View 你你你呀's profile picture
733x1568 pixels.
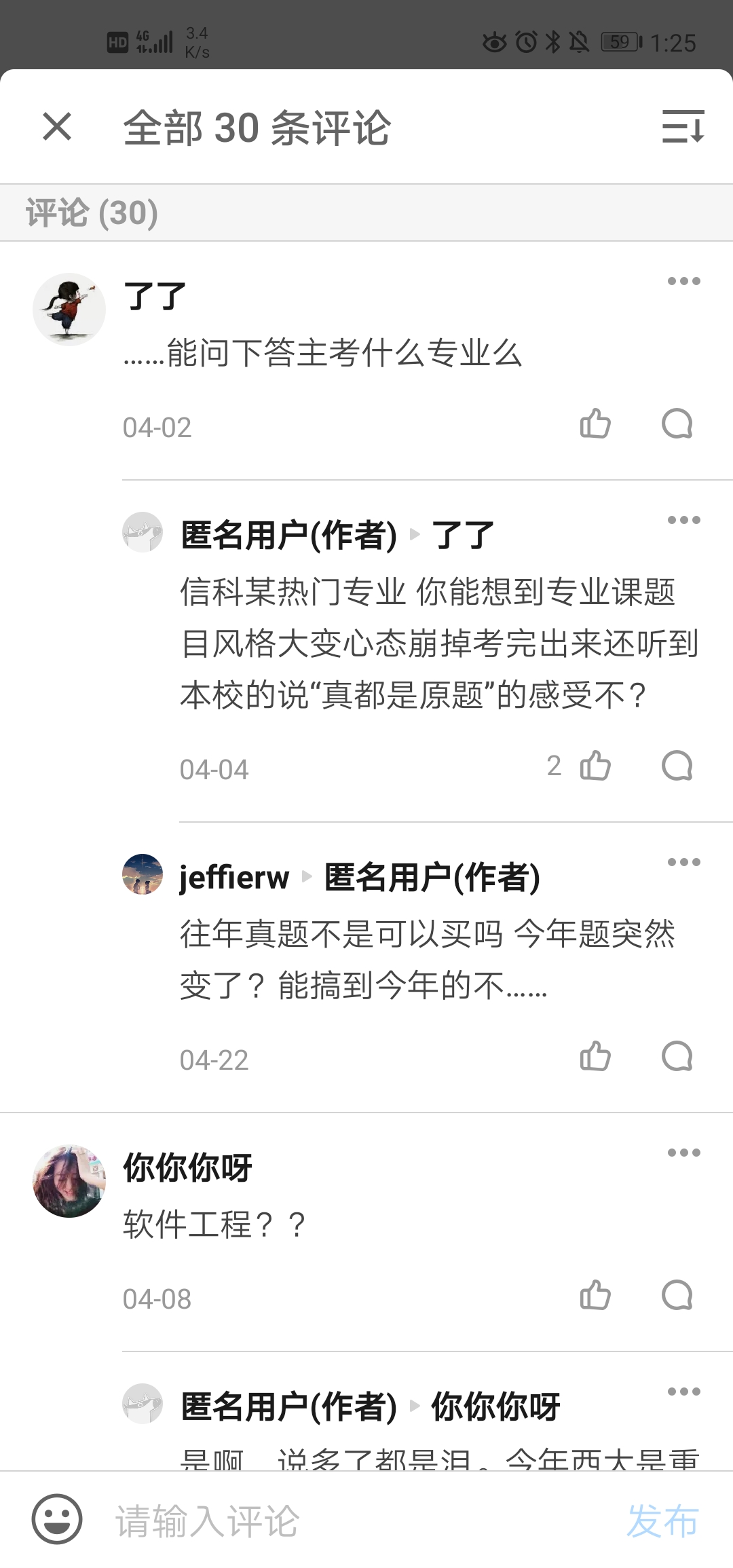pyautogui.click(x=69, y=1181)
